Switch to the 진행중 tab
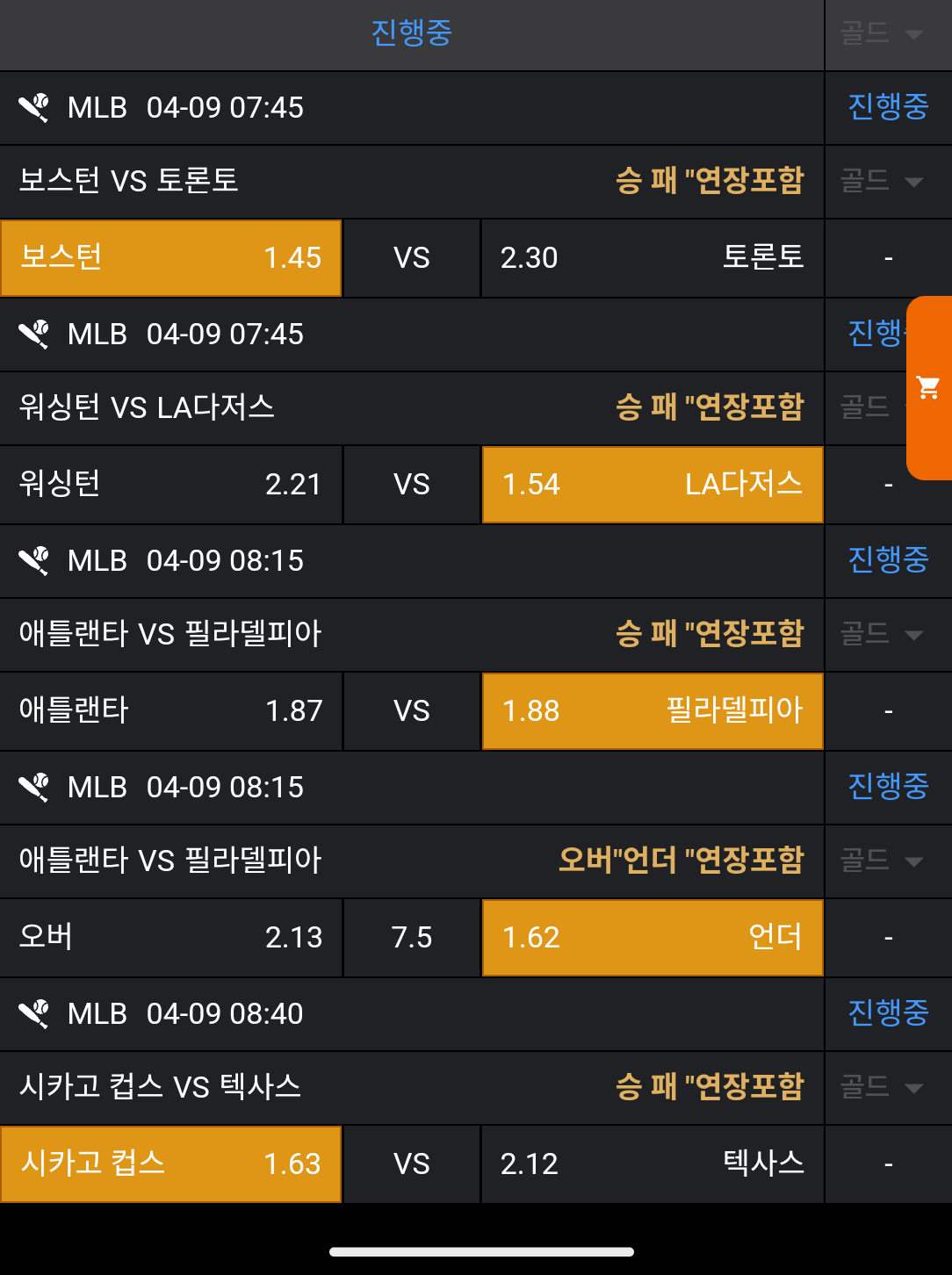This screenshot has height=1275, width=952. (411, 33)
